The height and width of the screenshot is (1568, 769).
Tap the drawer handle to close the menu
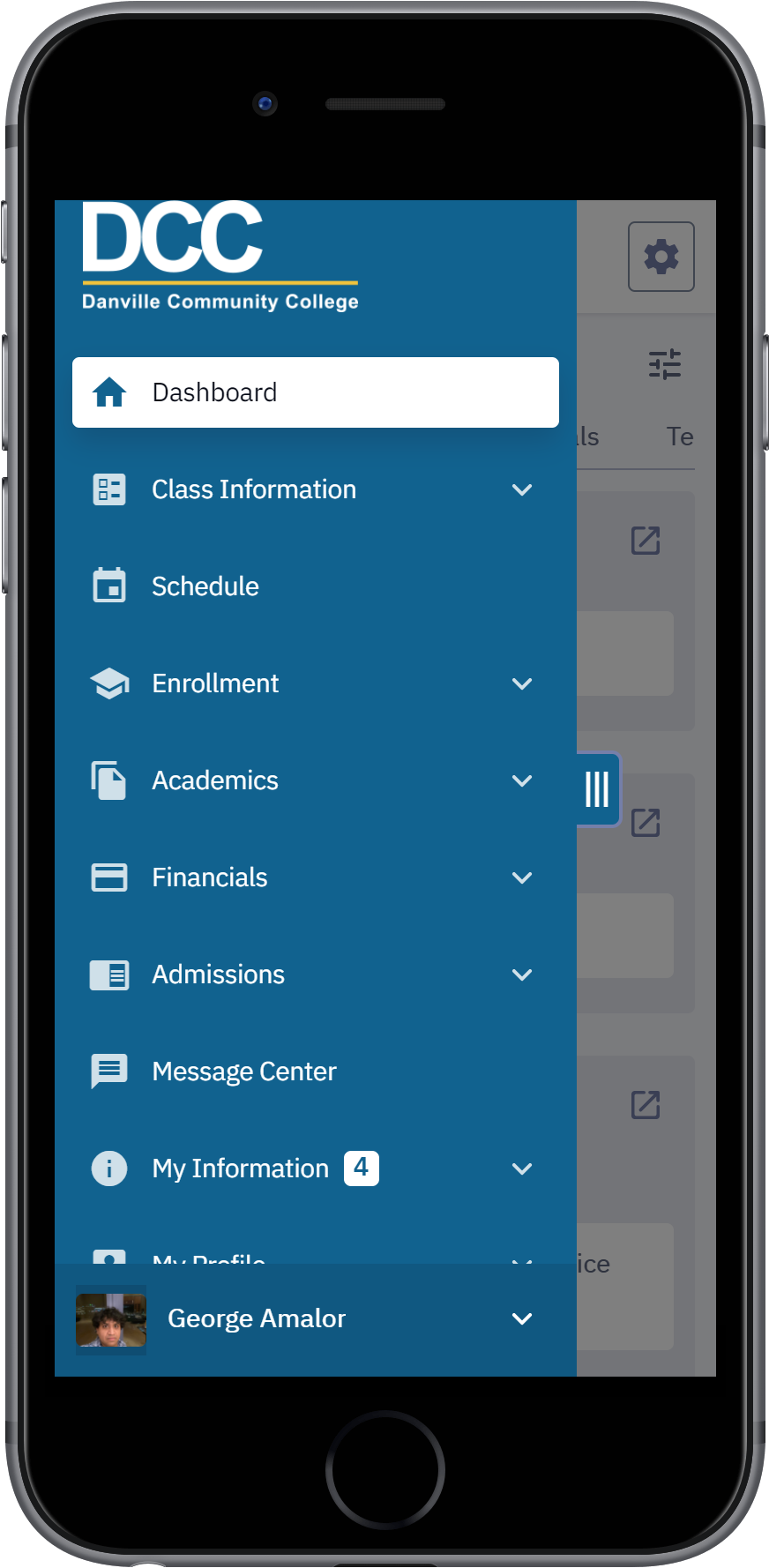(598, 789)
